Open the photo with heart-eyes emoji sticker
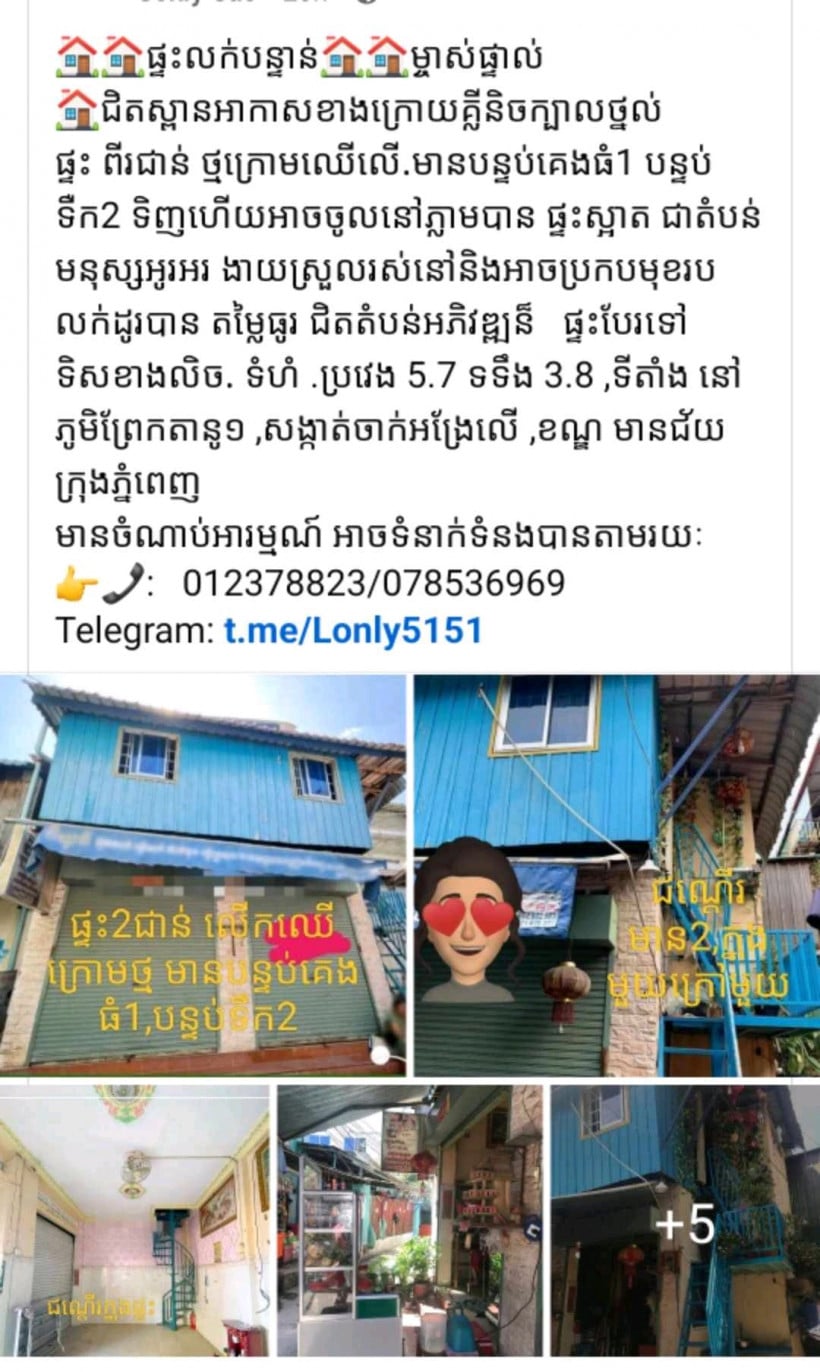 [617, 875]
